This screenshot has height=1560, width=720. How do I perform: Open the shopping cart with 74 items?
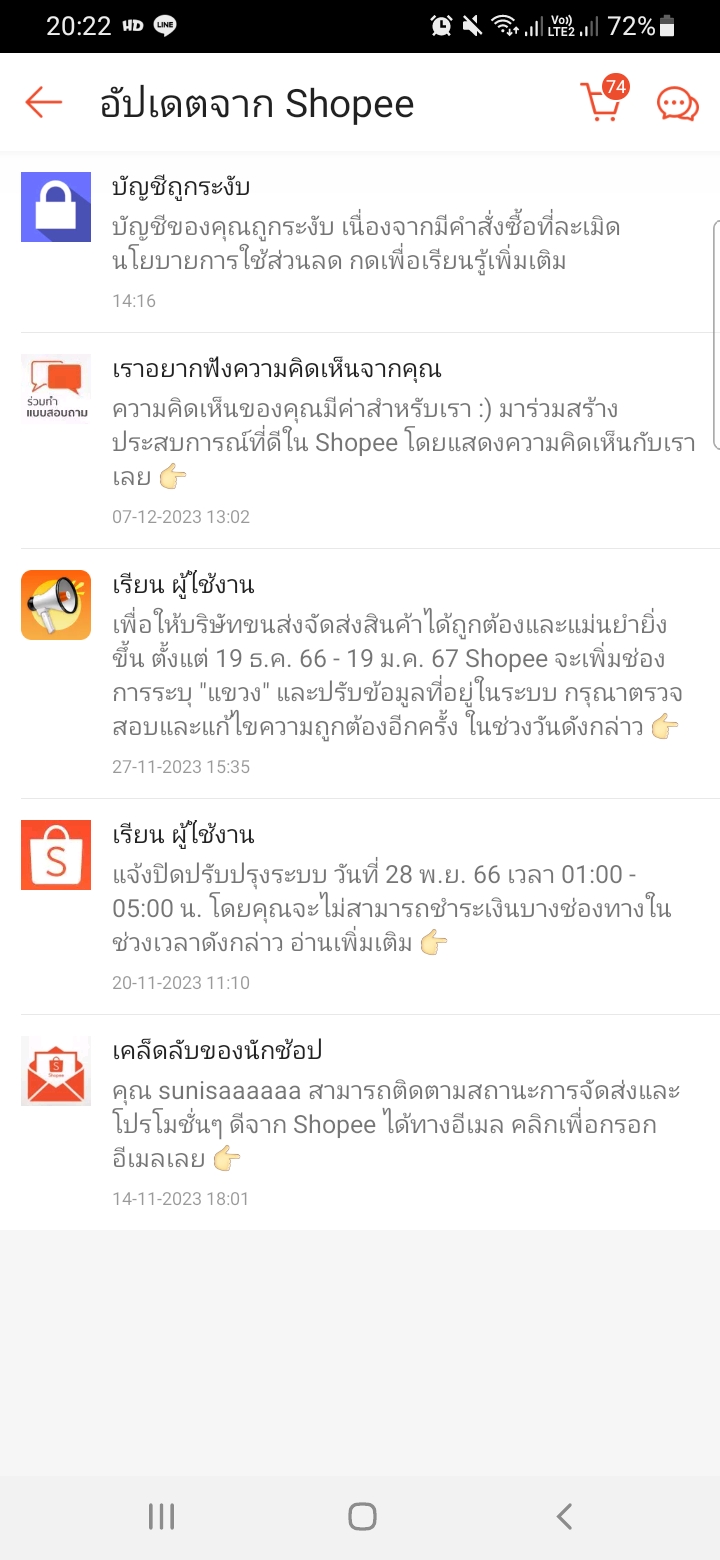pyautogui.click(x=603, y=100)
